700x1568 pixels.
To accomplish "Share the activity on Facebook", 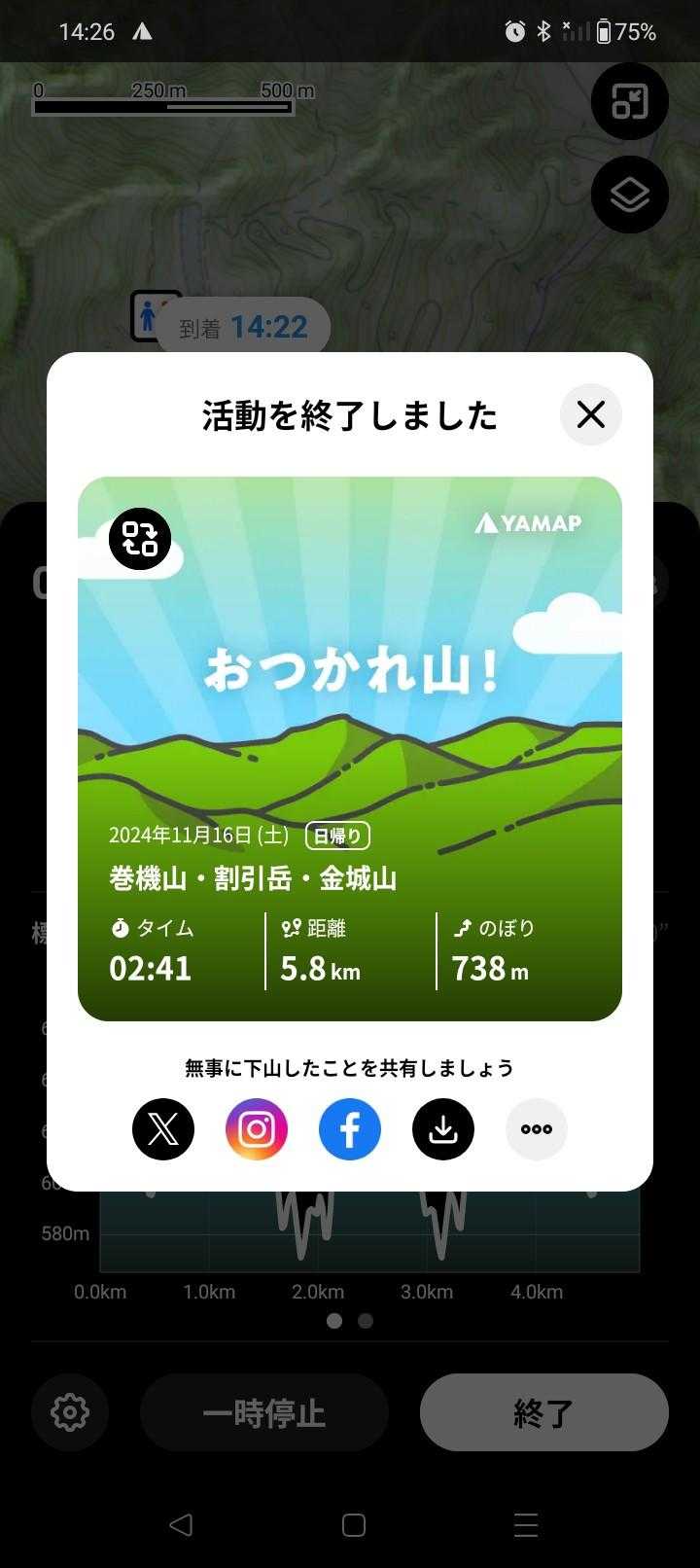I will [x=350, y=1129].
